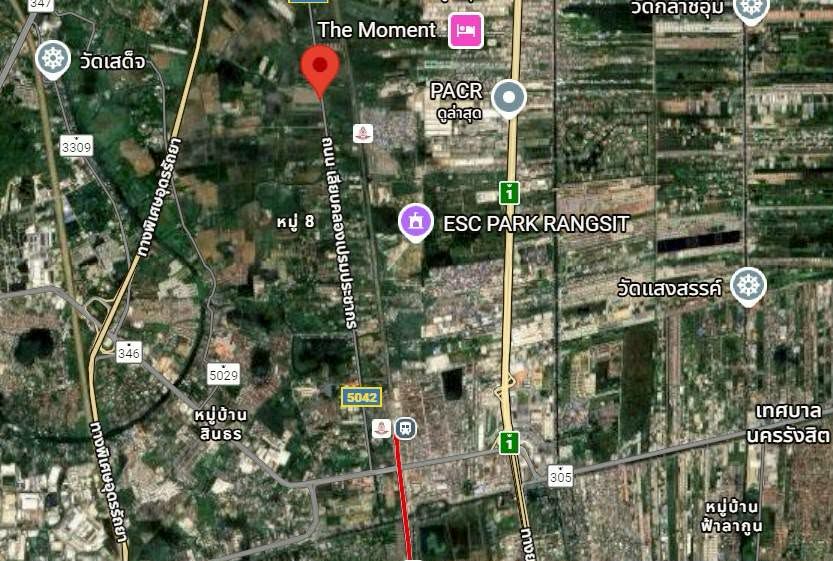
Task: Open the วัดเสด็จ temple marker
Action: tap(52, 59)
